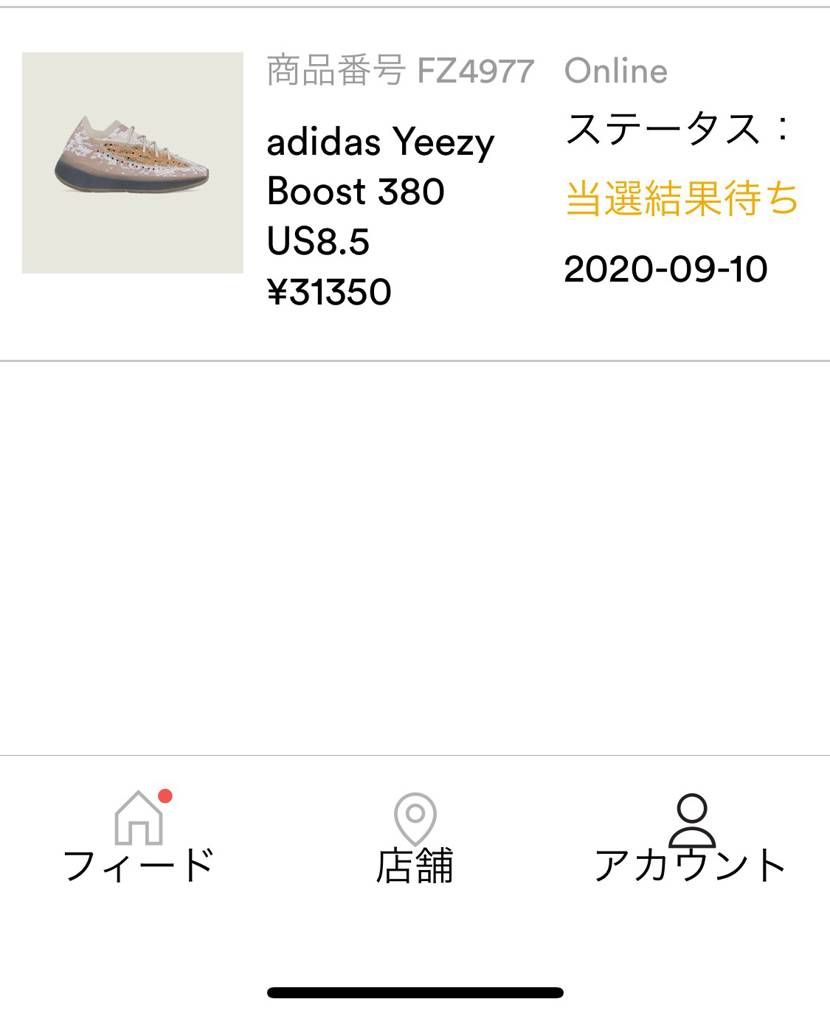
Task: Open the adidas Yeezy Boost 380 entry
Action: pyautogui.click(x=380, y=166)
